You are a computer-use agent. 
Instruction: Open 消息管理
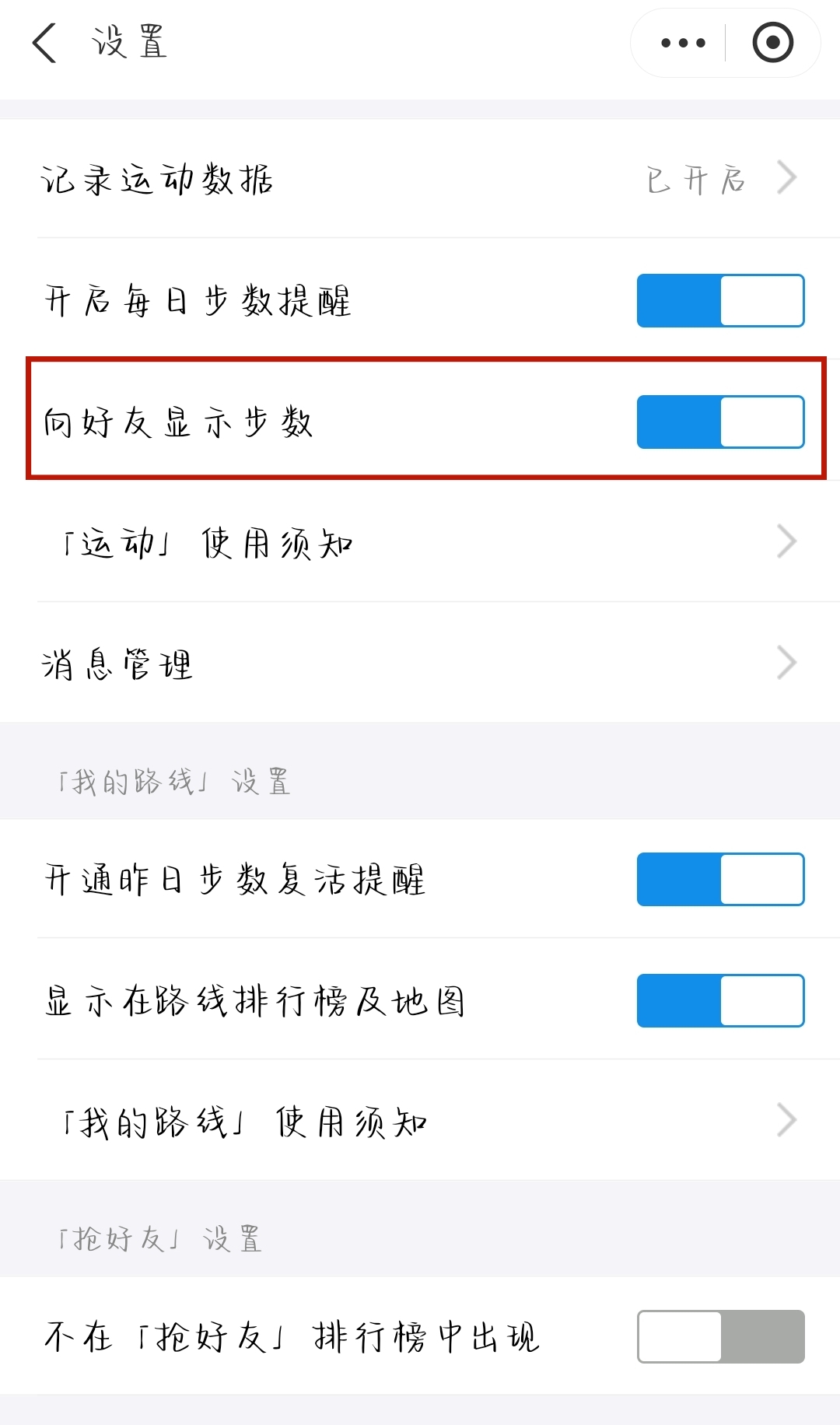click(420, 663)
